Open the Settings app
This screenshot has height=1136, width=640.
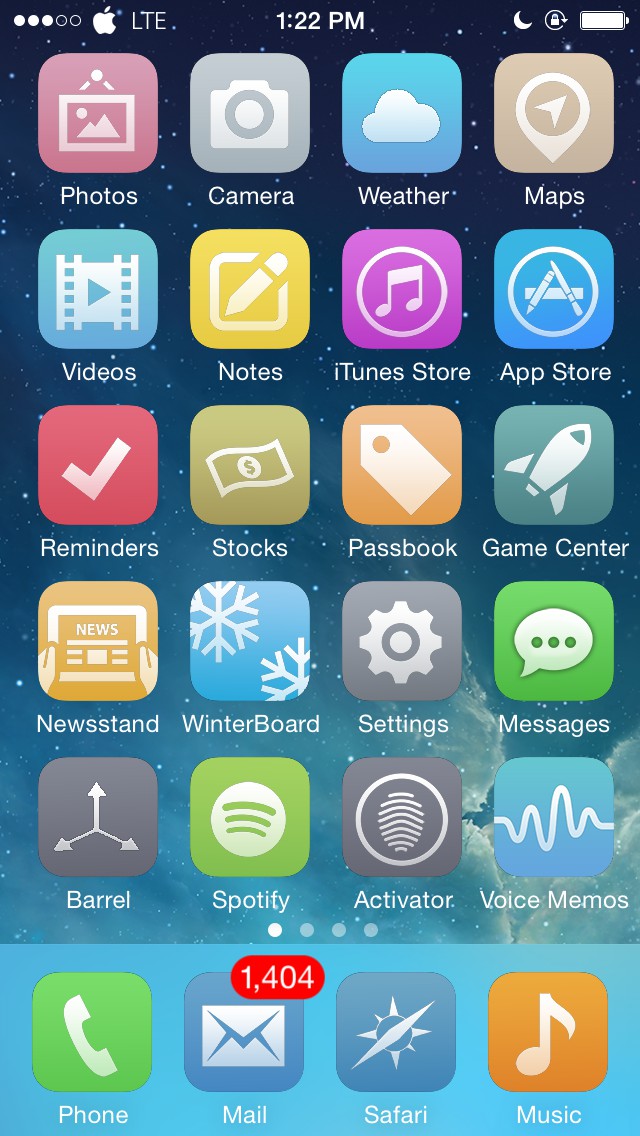[402, 641]
